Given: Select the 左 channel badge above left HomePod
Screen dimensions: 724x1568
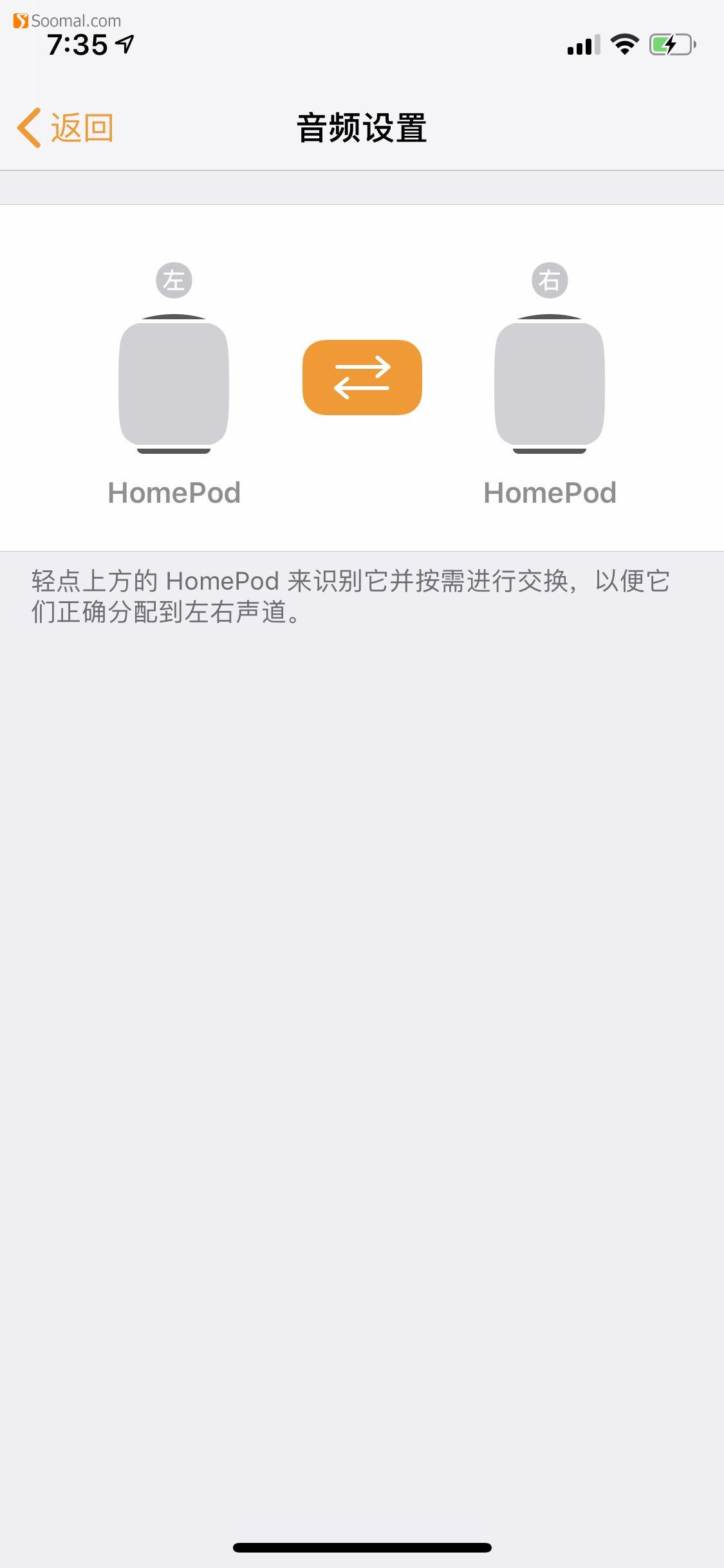Looking at the screenshot, I should pyautogui.click(x=174, y=279).
